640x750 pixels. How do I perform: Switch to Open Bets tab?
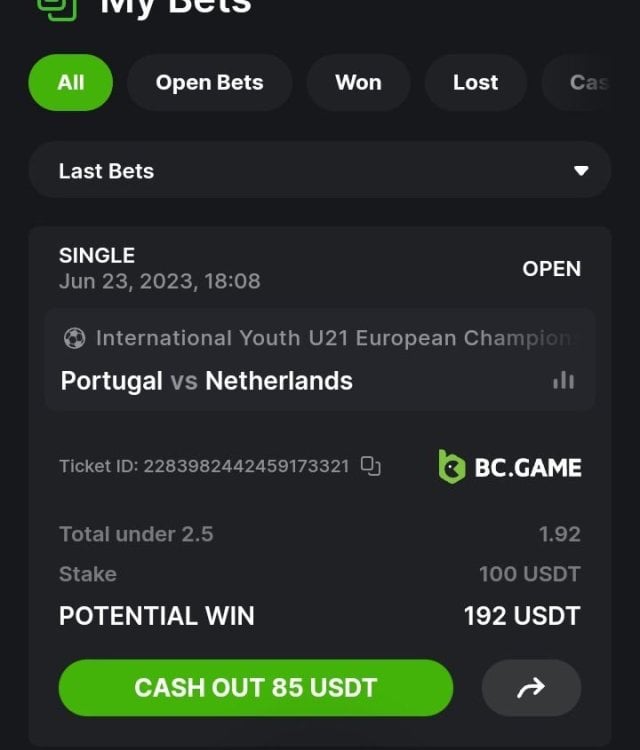(209, 83)
